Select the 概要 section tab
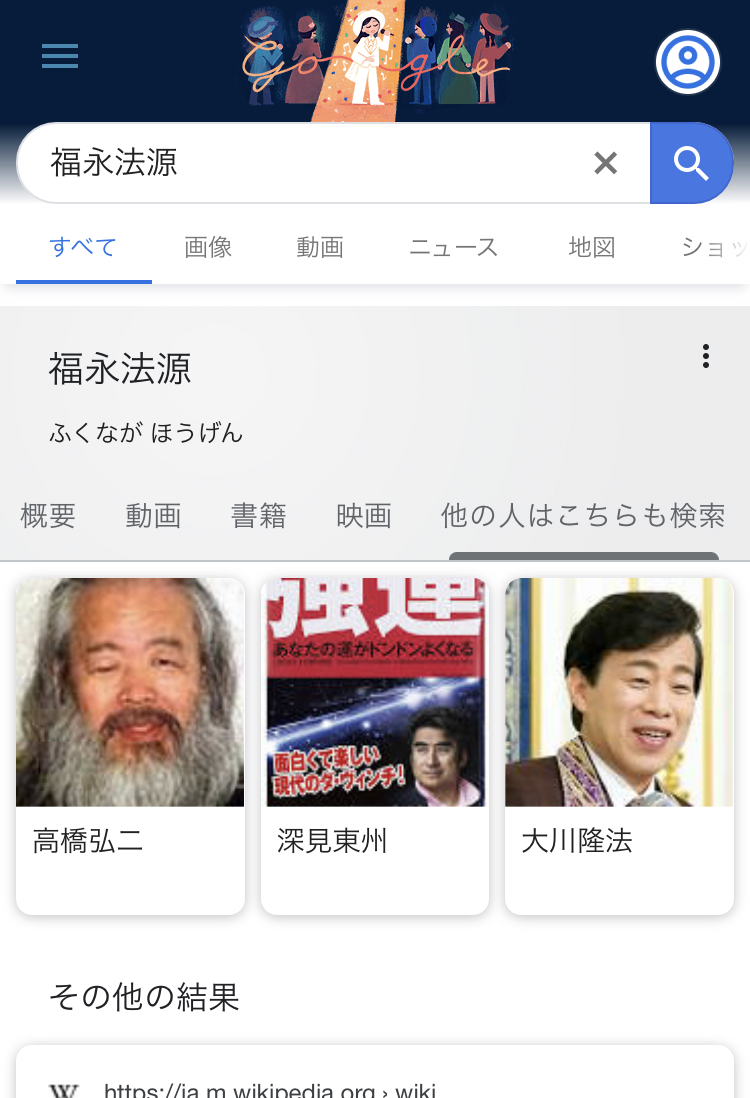Image resolution: width=750 pixels, height=1098 pixels. click(48, 515)
